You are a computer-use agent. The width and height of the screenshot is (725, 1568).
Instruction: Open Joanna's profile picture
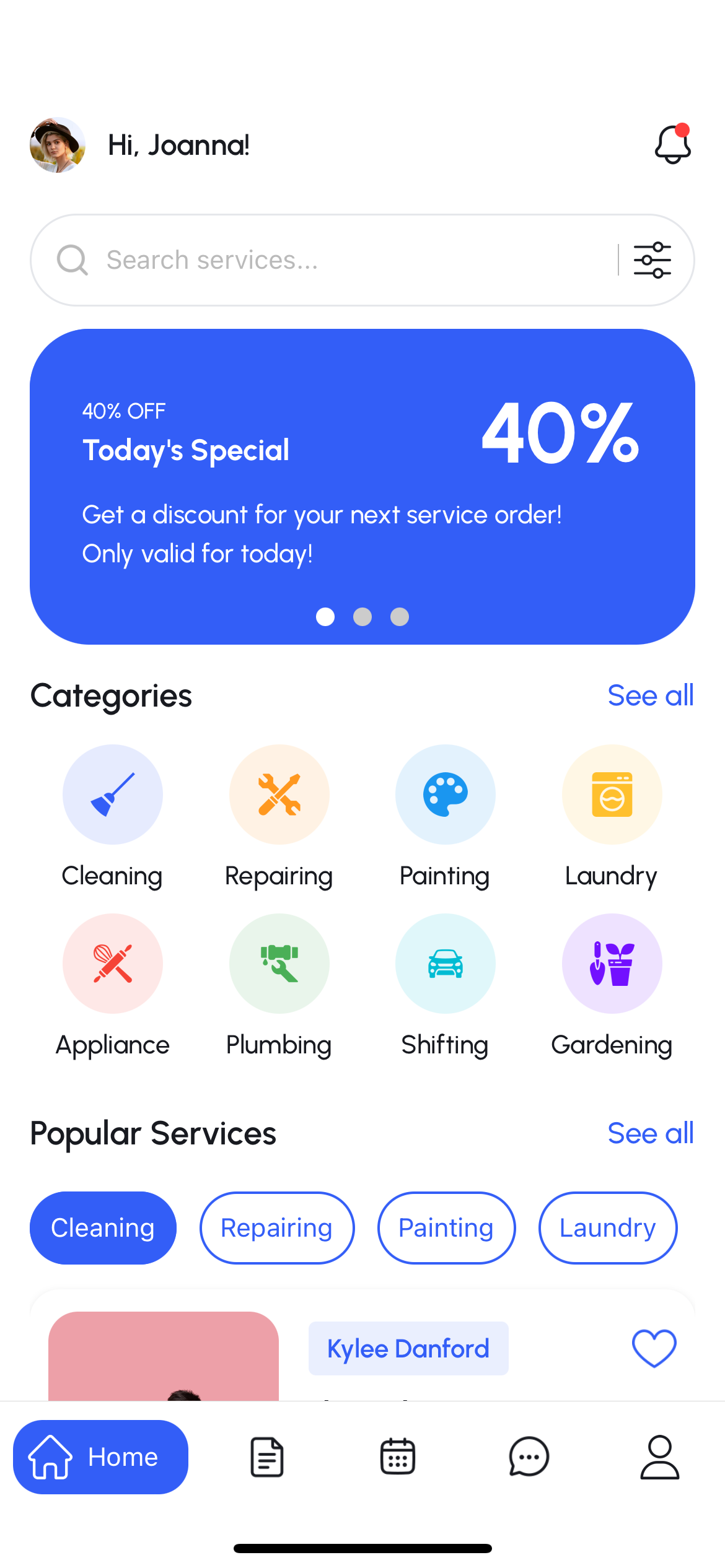click(58, 145)
